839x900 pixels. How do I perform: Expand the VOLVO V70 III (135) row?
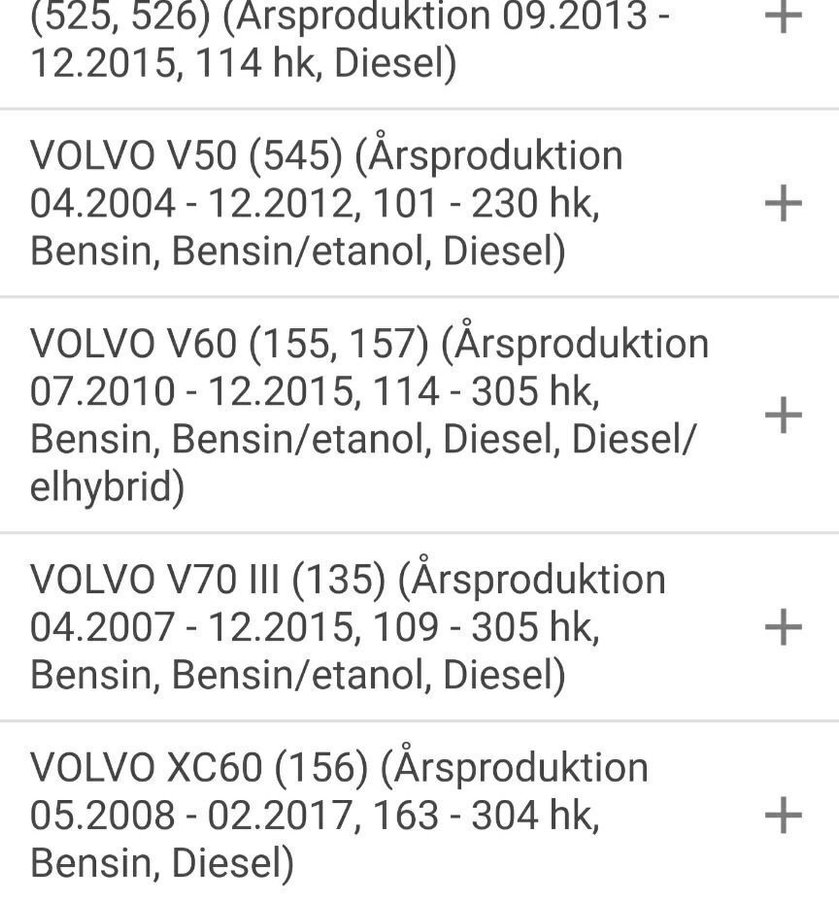coord(782,627)
